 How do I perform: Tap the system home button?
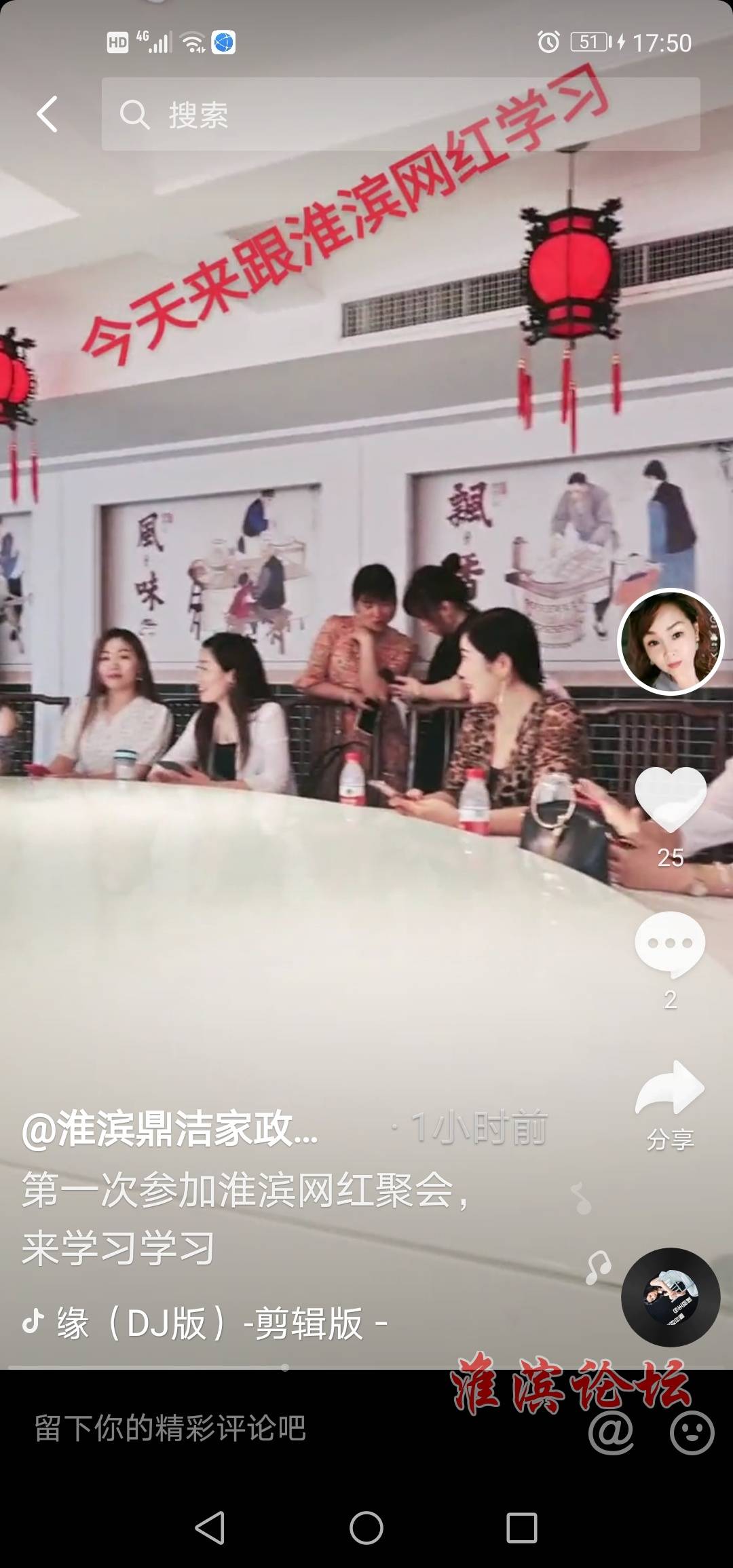[366, 1528]
